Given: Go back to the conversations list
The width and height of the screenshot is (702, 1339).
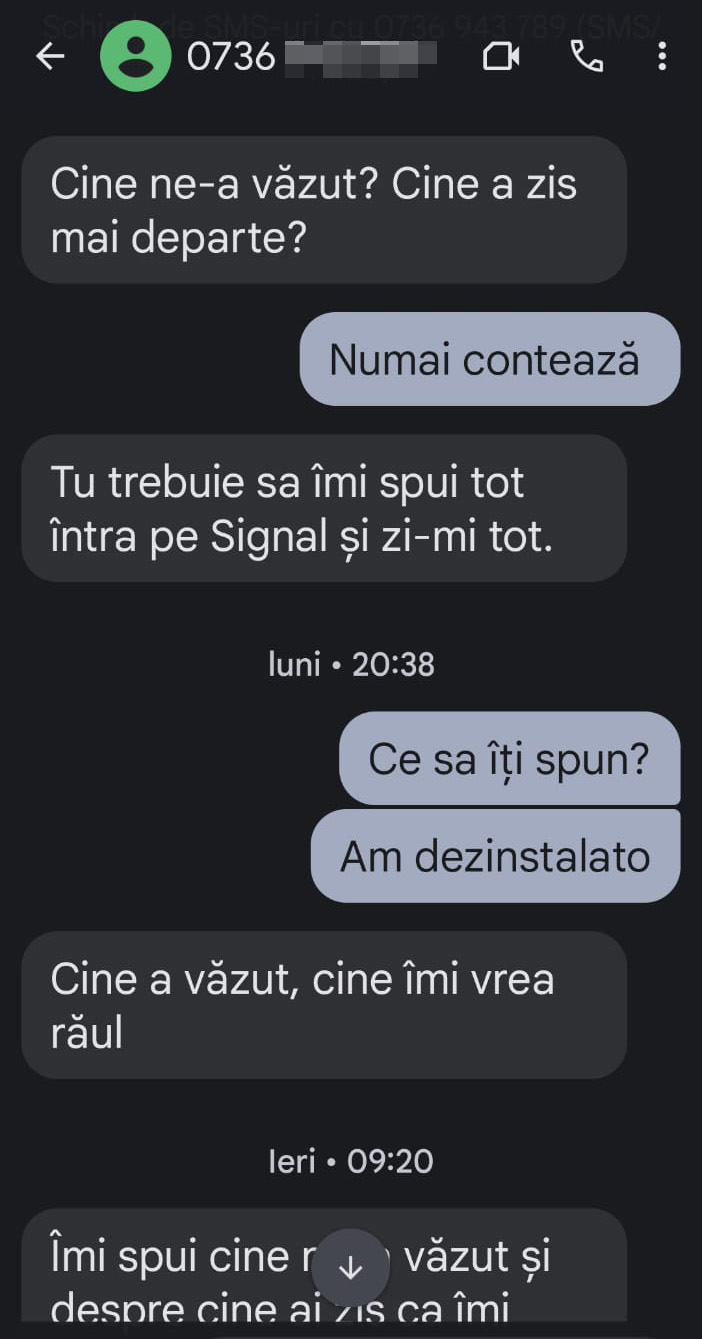Looking at the screenshot, I should pyautogui.click(x=49, y=57).
